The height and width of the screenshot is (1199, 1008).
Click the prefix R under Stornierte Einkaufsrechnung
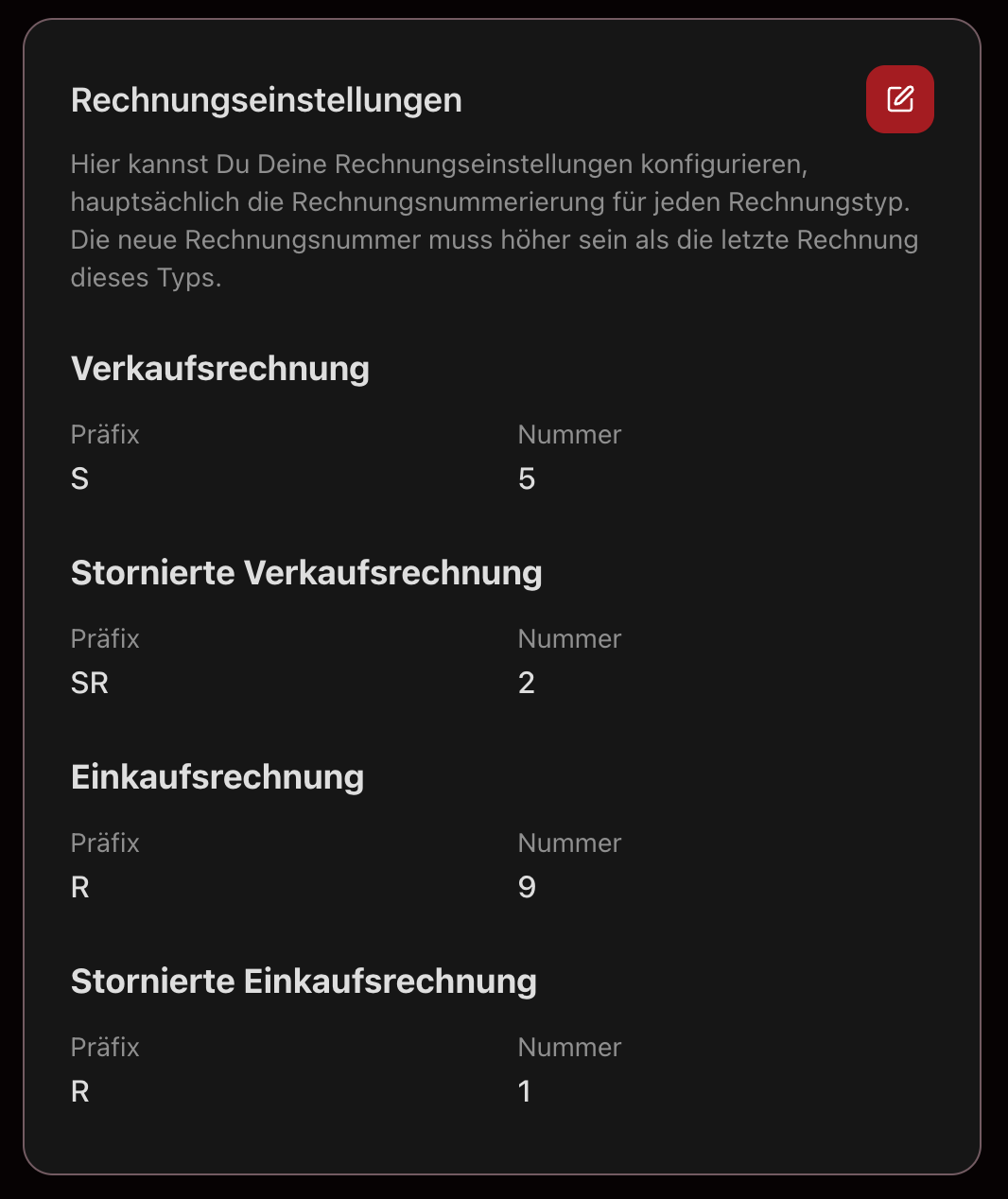pyautogui.click(x=79, y=1091)
